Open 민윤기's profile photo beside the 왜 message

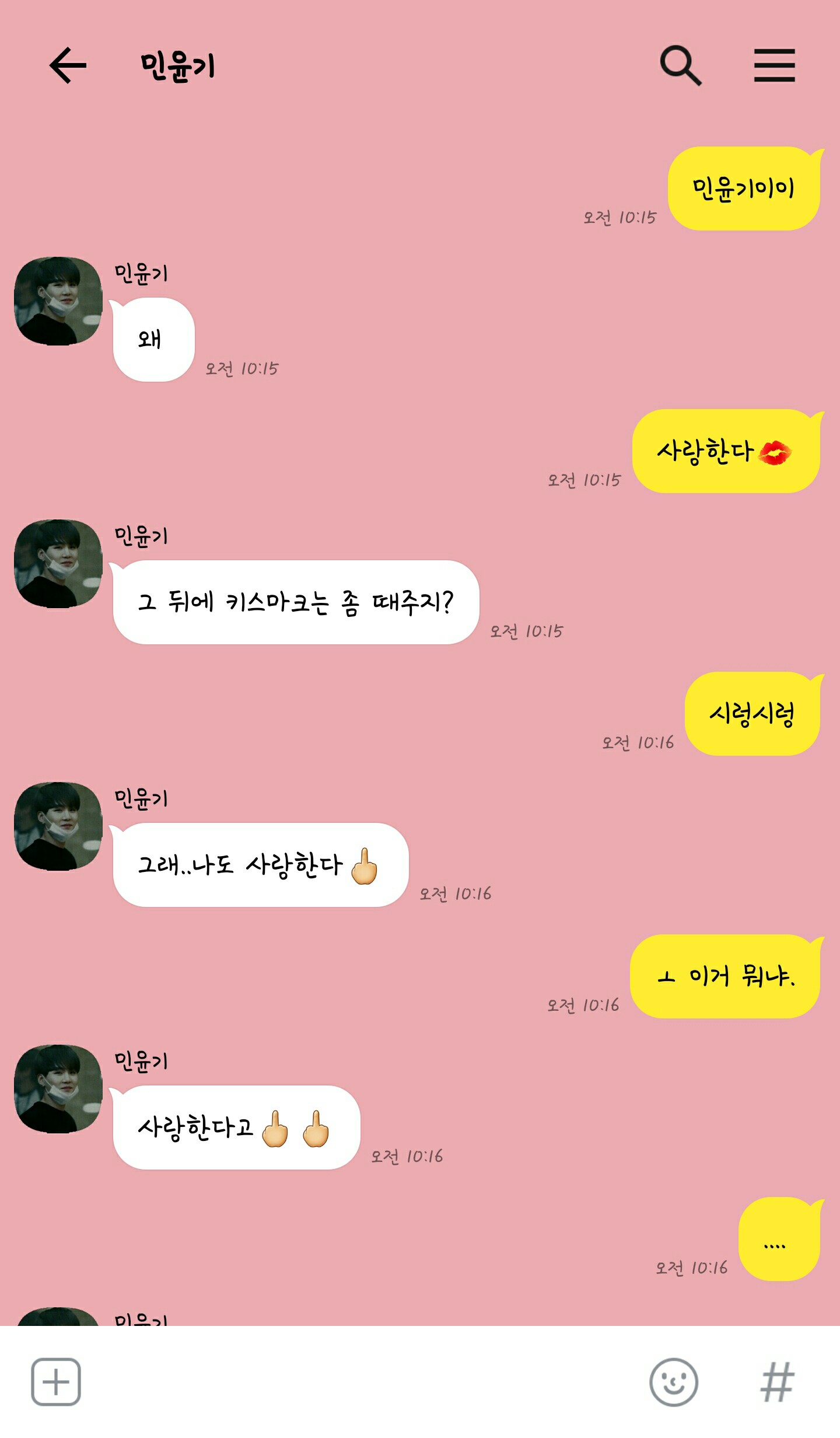pyautogui.click(x=58, y=301)
